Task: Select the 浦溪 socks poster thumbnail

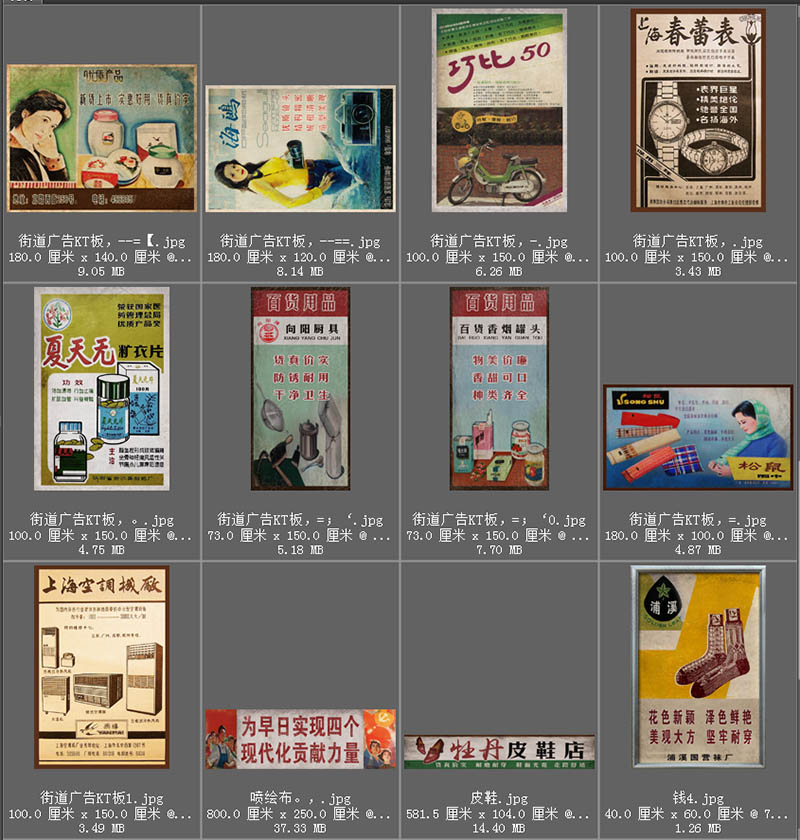Action: (x=698, y=667)
